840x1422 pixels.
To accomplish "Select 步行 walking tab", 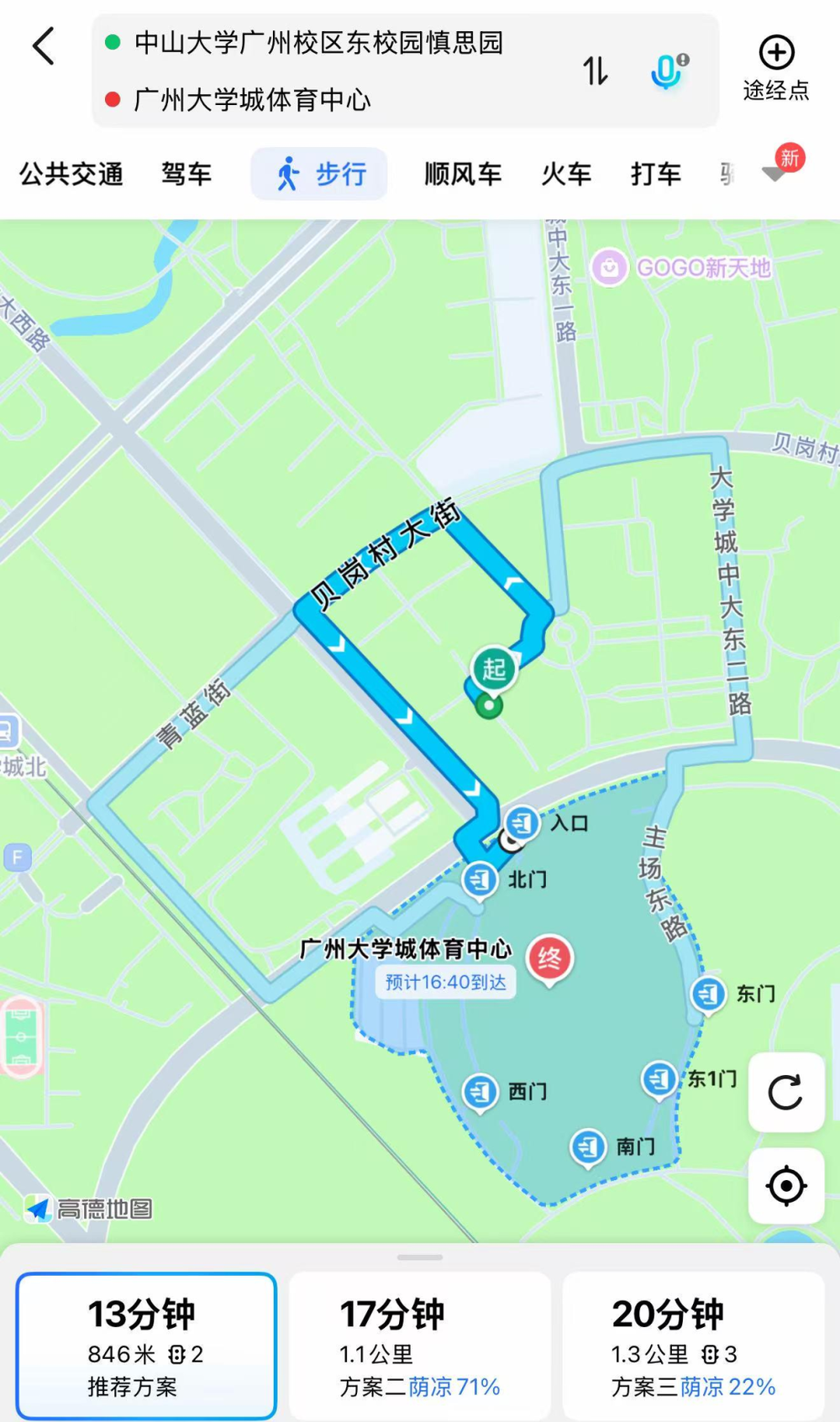I will coord(319,174).
